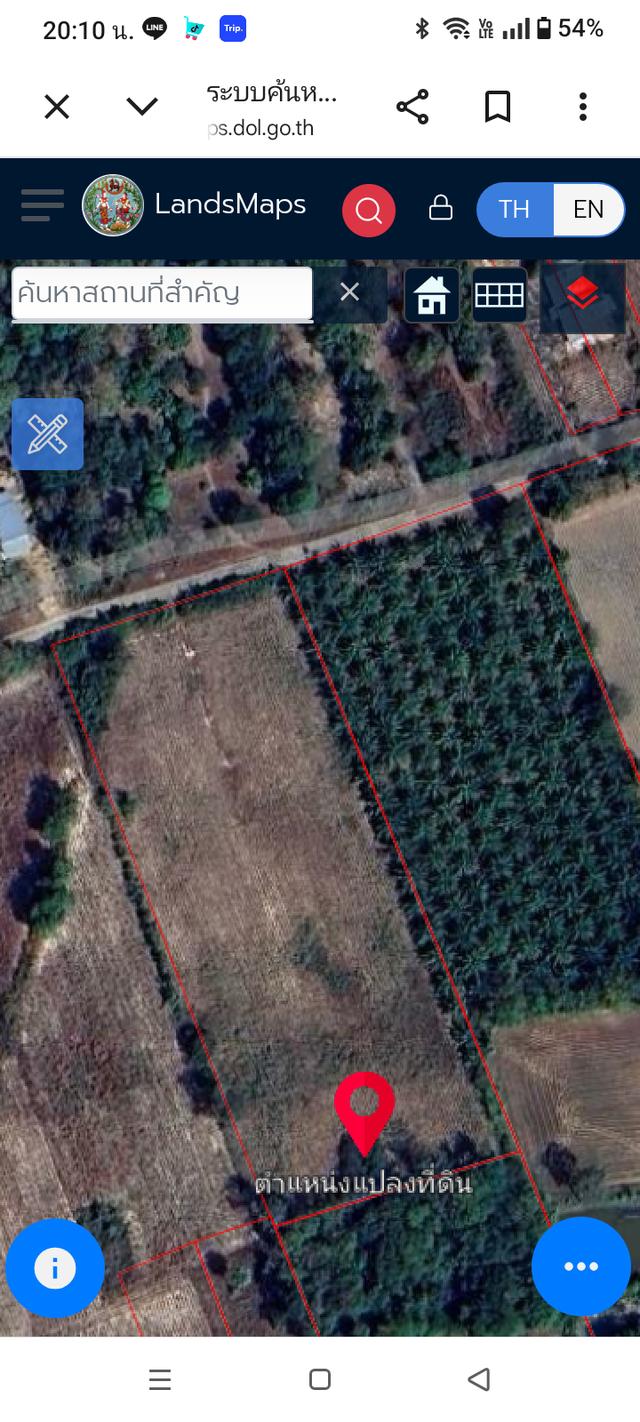Go back with the system back button
The width and height of the screenshot is (640, 1422).
coord(479,1380)
